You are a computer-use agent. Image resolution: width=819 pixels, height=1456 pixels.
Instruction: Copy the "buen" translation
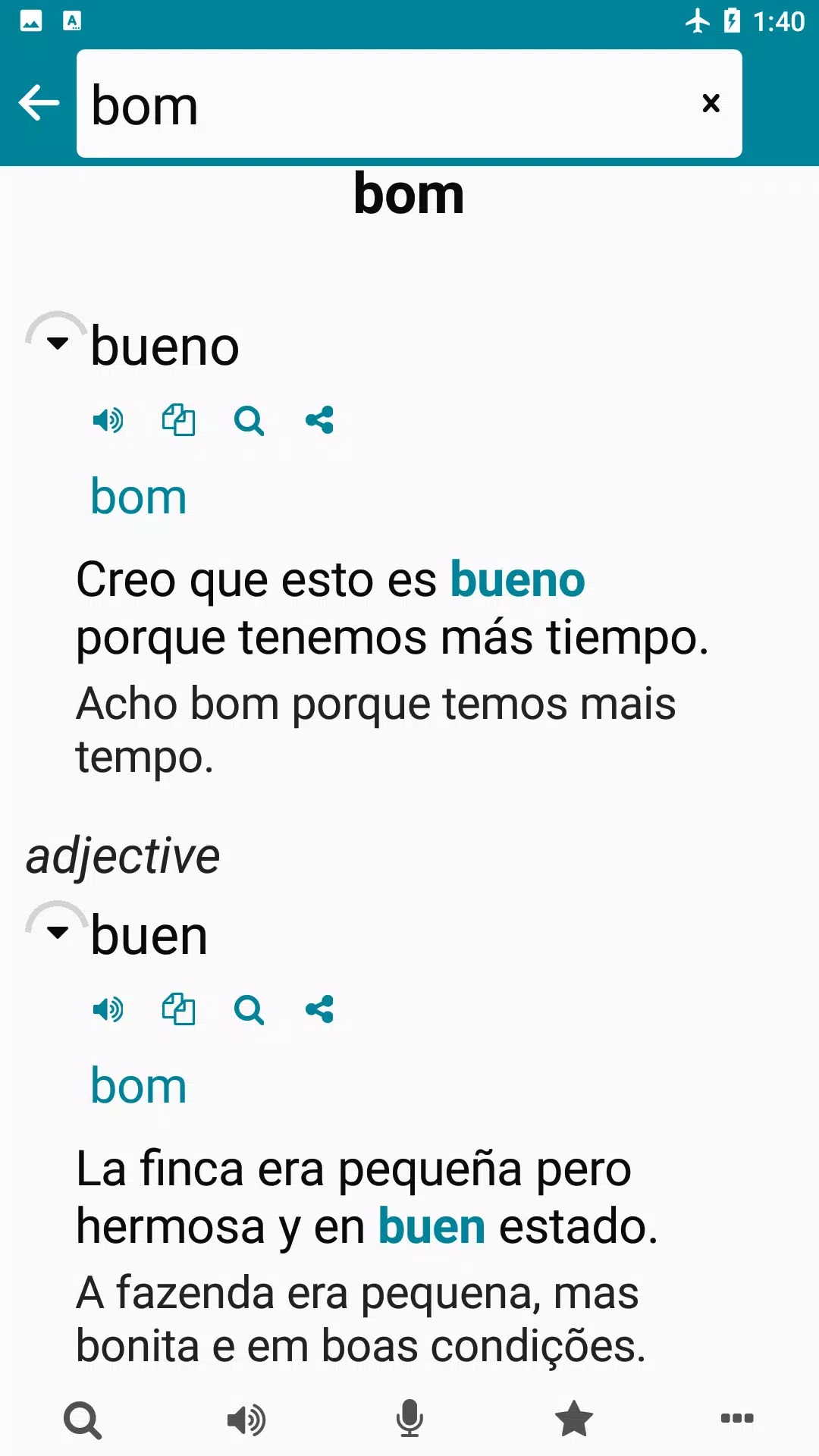(178, 1009)
